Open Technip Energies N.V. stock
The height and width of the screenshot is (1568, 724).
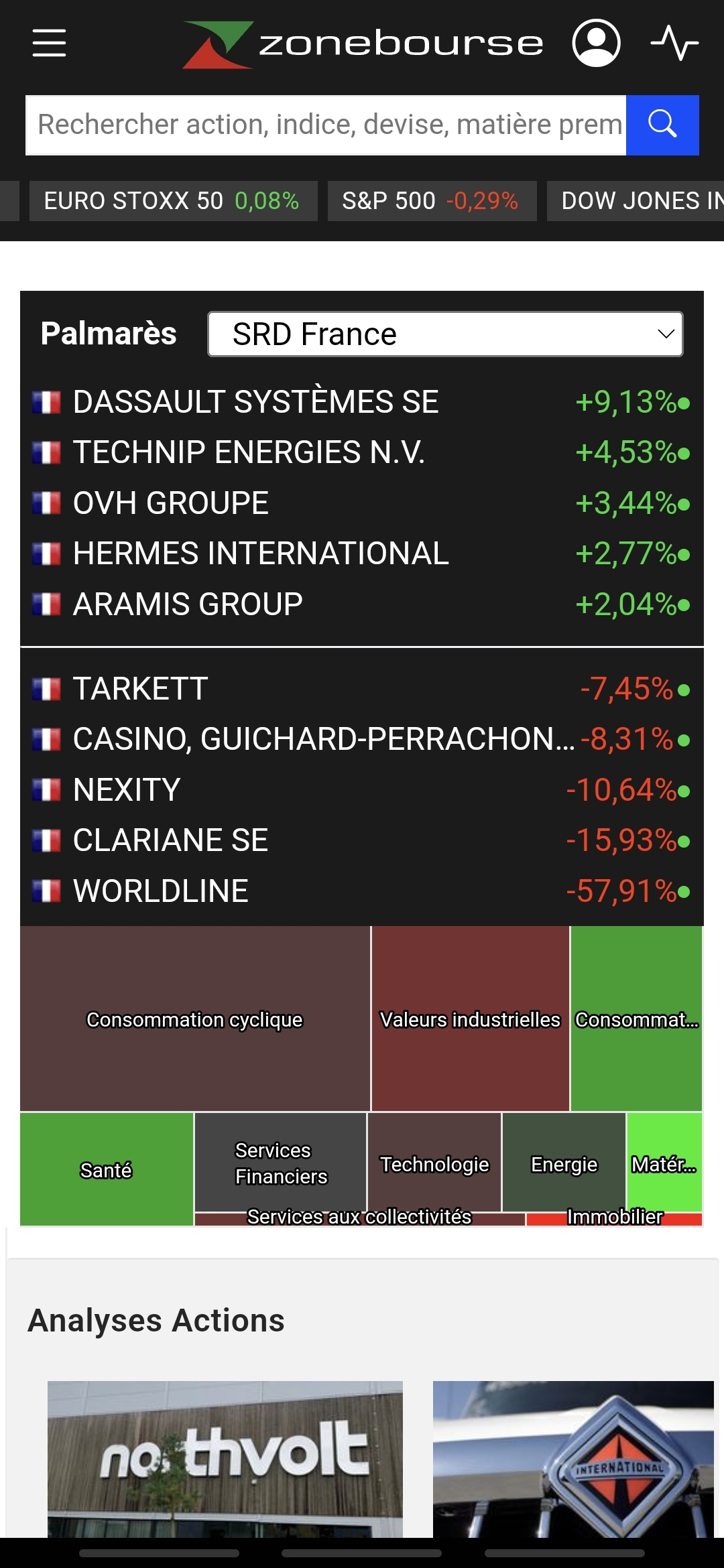pyautogui.click(x=249, y=452)
